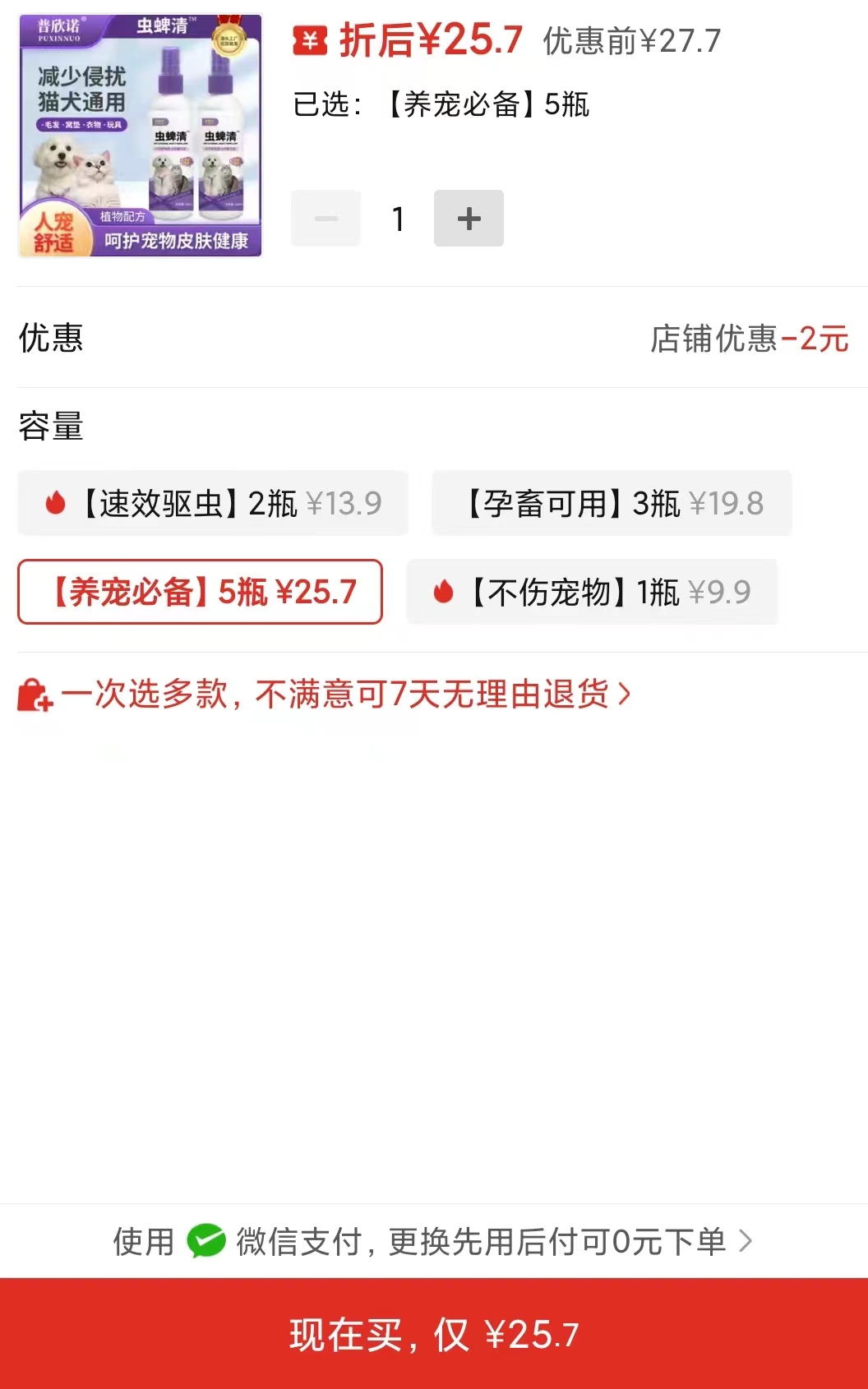Image resolution: width=868 pixels, height=1389 pixels.
Task: Select the 【养宠必备】5瓶 option
Action: pos(201,592)
